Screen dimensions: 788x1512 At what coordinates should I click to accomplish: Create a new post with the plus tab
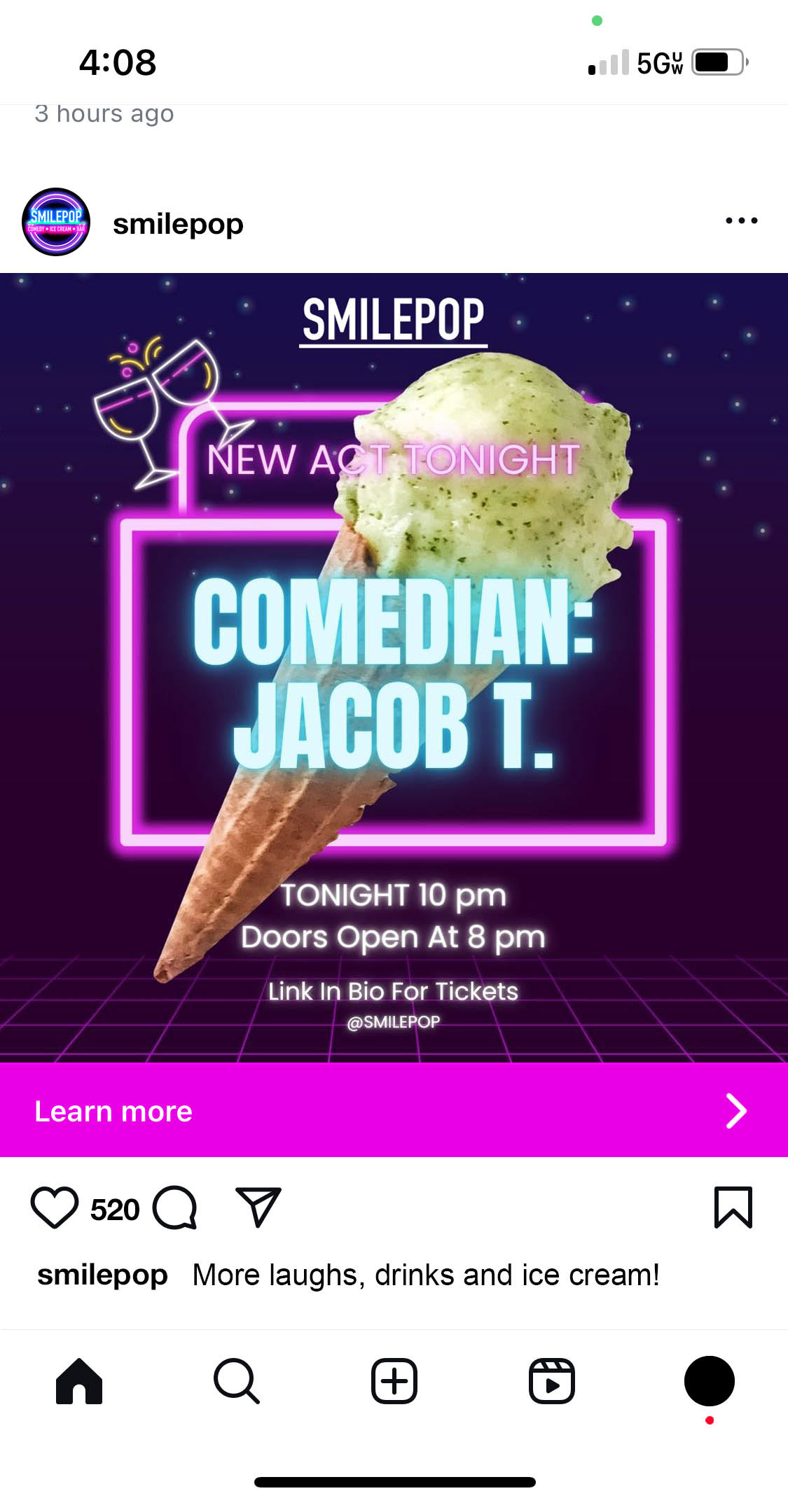pos(394,1381)
